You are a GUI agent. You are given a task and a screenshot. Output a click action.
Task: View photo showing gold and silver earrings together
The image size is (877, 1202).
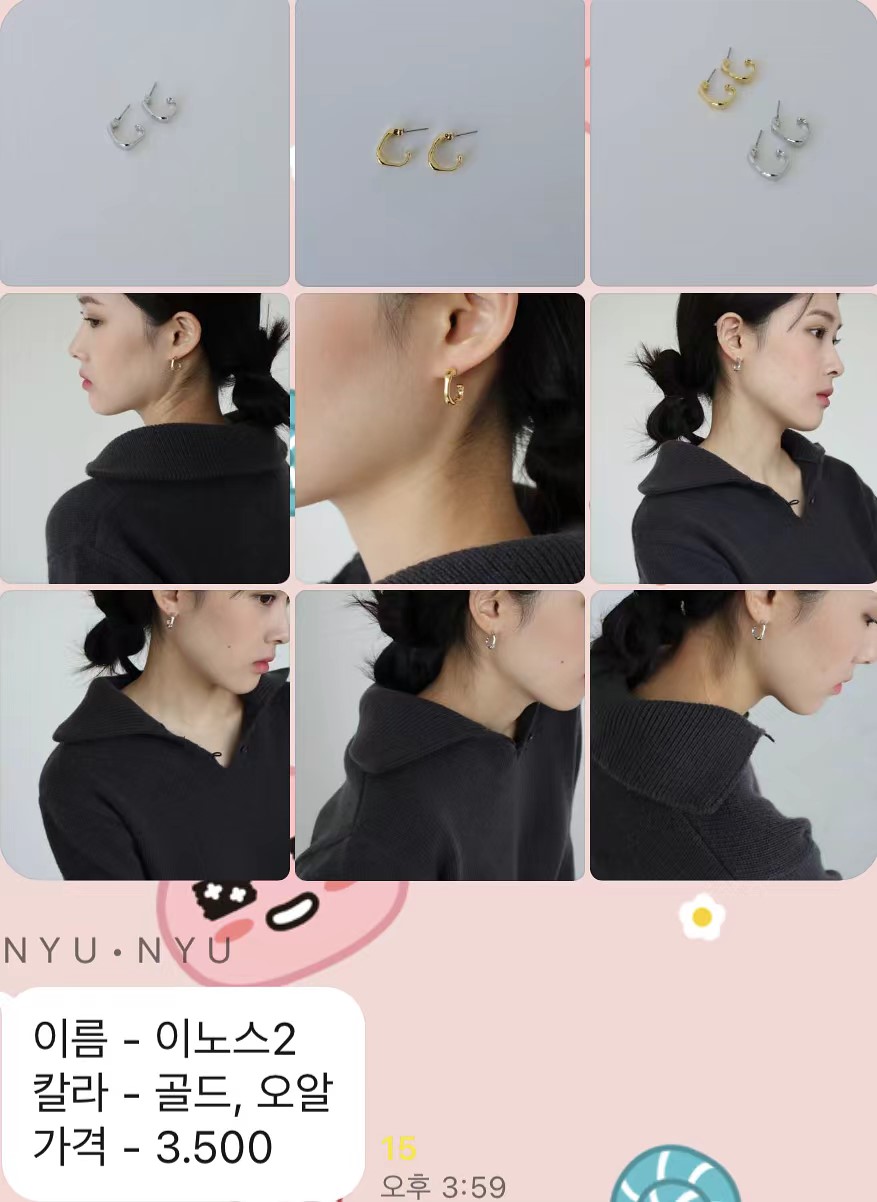(x=733, y=142)
